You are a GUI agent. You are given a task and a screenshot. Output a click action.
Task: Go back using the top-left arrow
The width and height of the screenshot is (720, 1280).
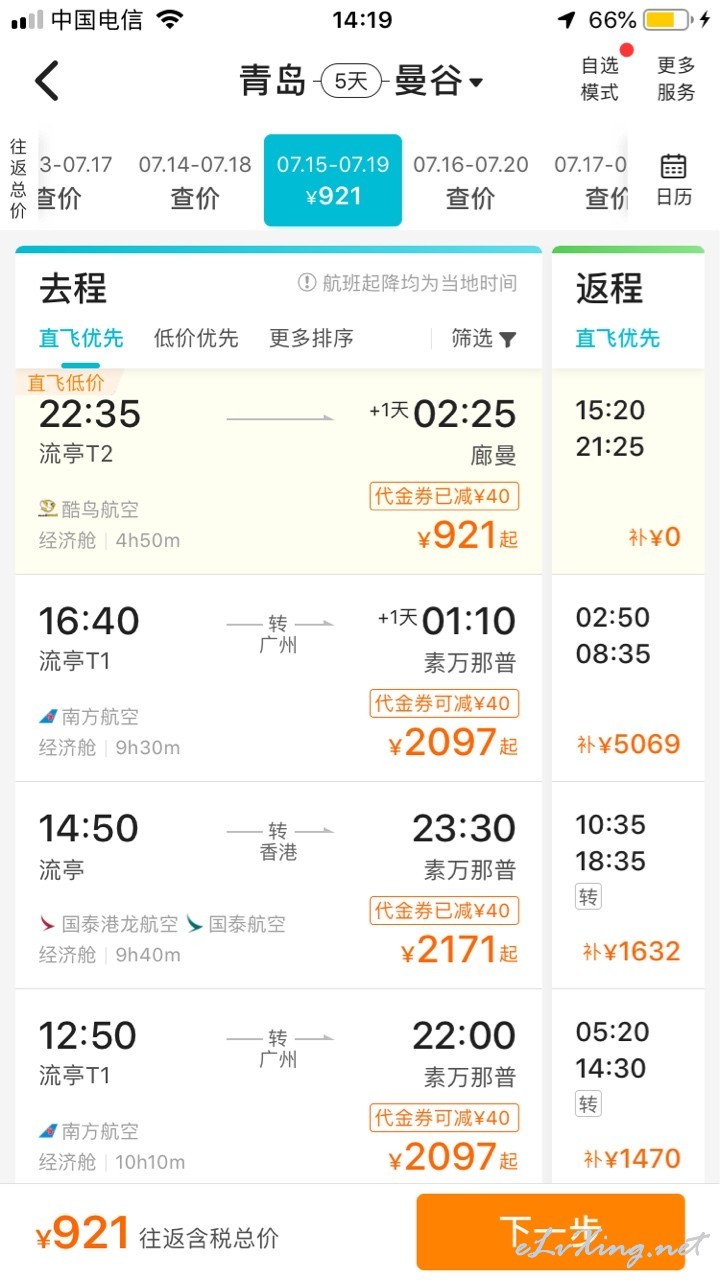[47, 80]
